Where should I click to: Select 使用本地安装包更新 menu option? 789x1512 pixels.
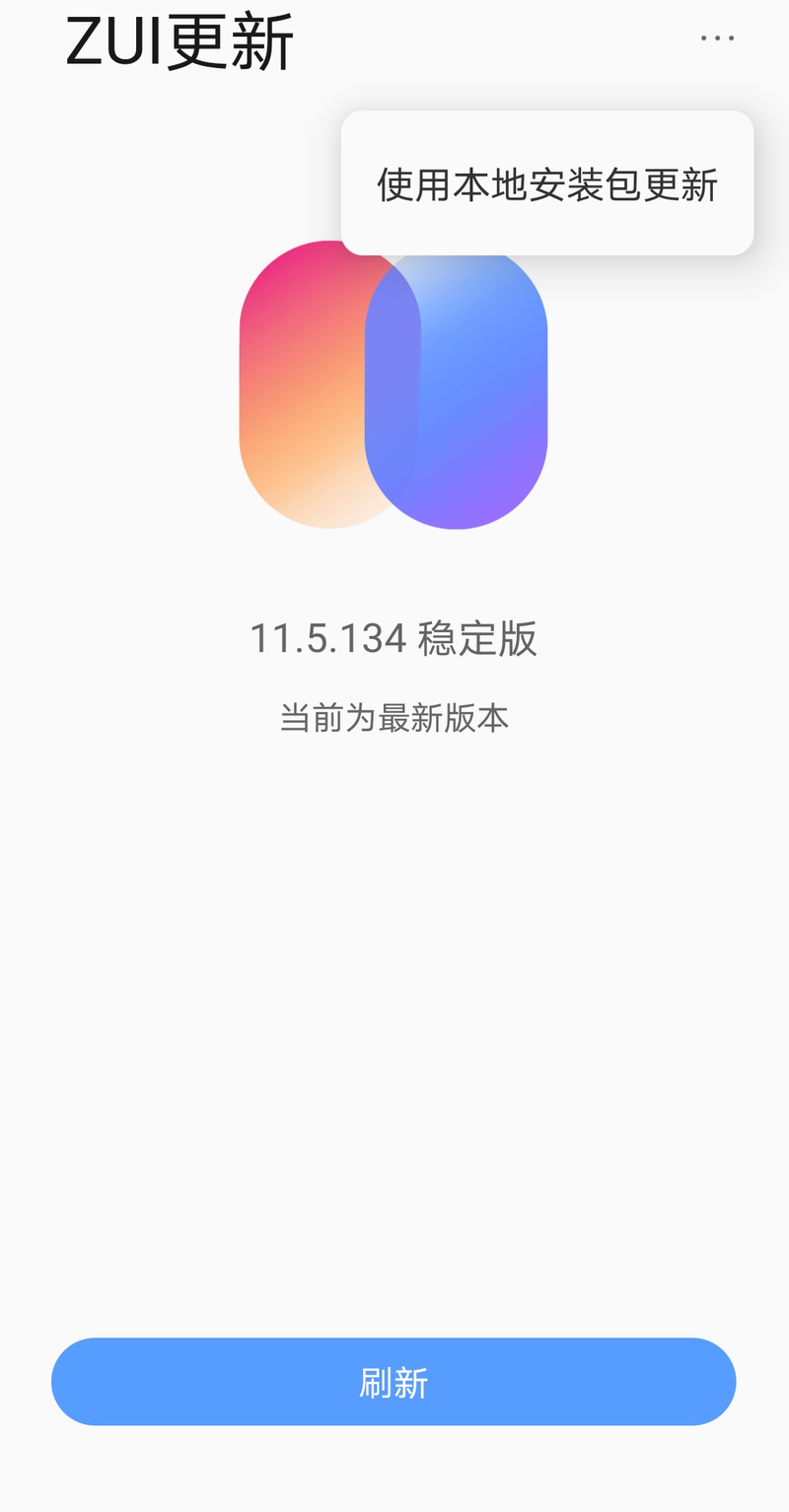(x=547, y=184)
